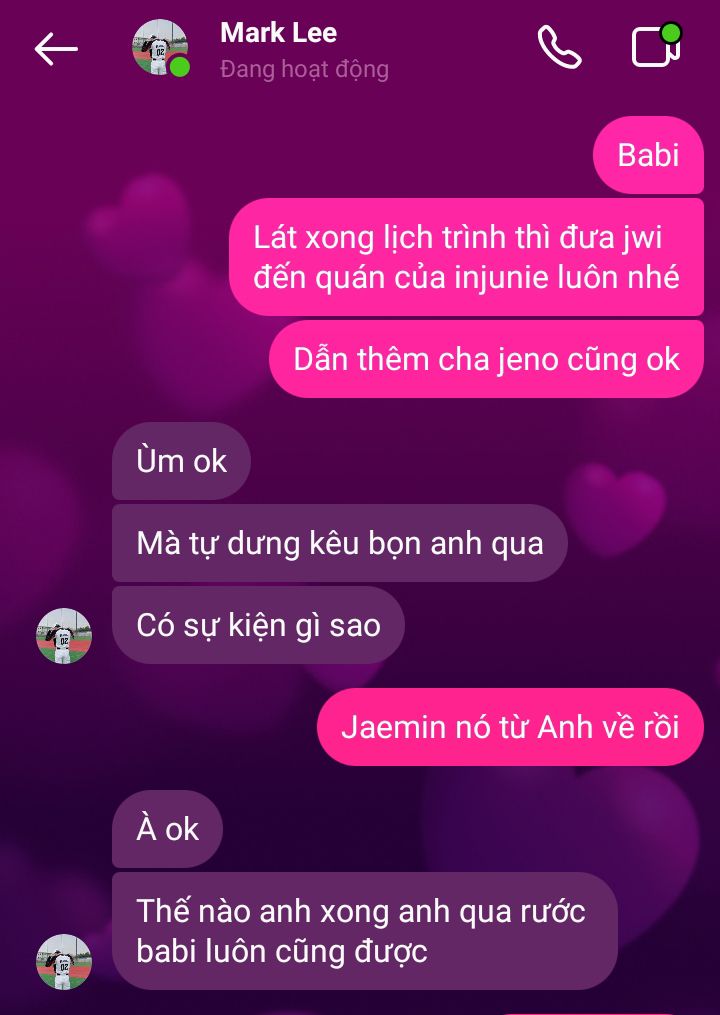The height and width of the screenshot is (1015, 720).
Task: Open Mark Lee's profile picture in header
Action: pos(160,47)
